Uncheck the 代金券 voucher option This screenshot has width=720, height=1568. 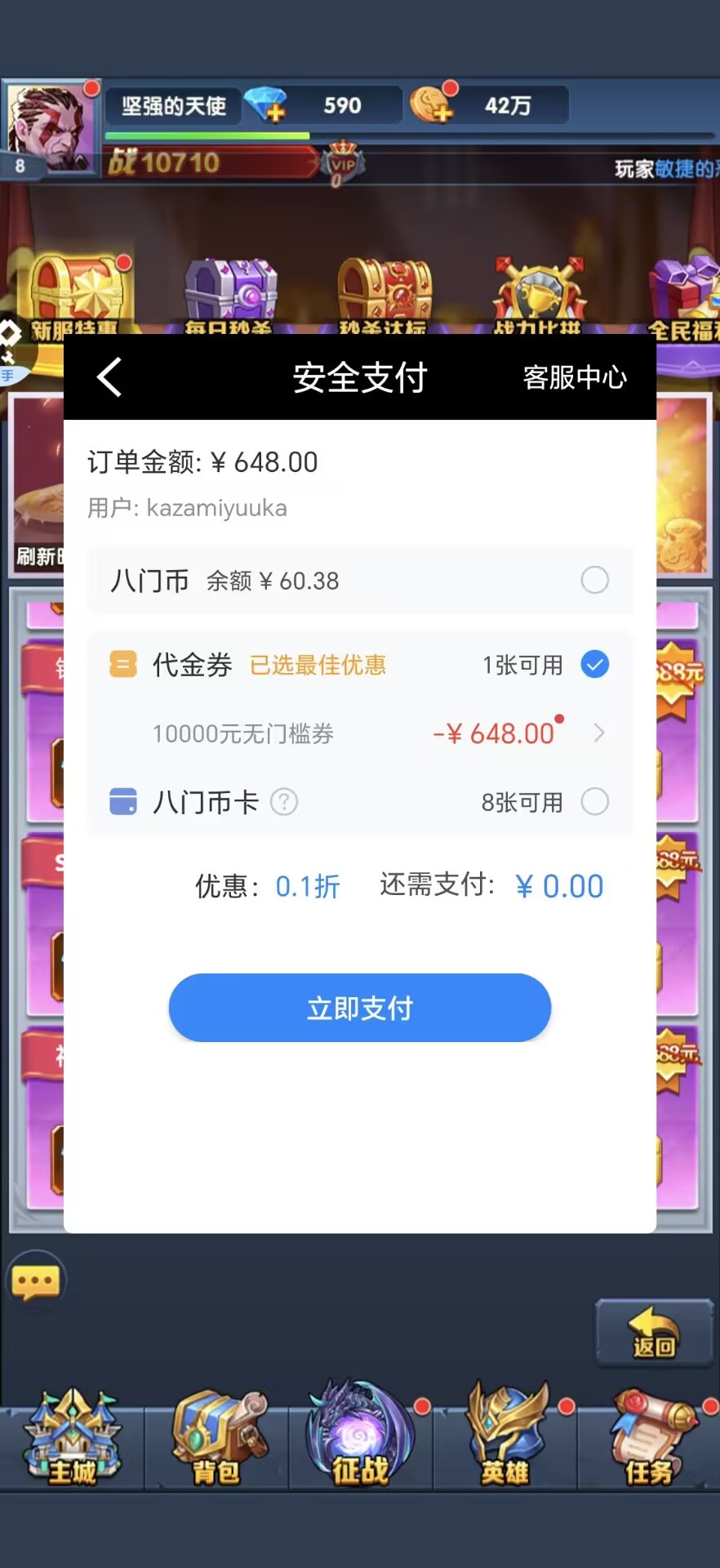click(594, 664)
